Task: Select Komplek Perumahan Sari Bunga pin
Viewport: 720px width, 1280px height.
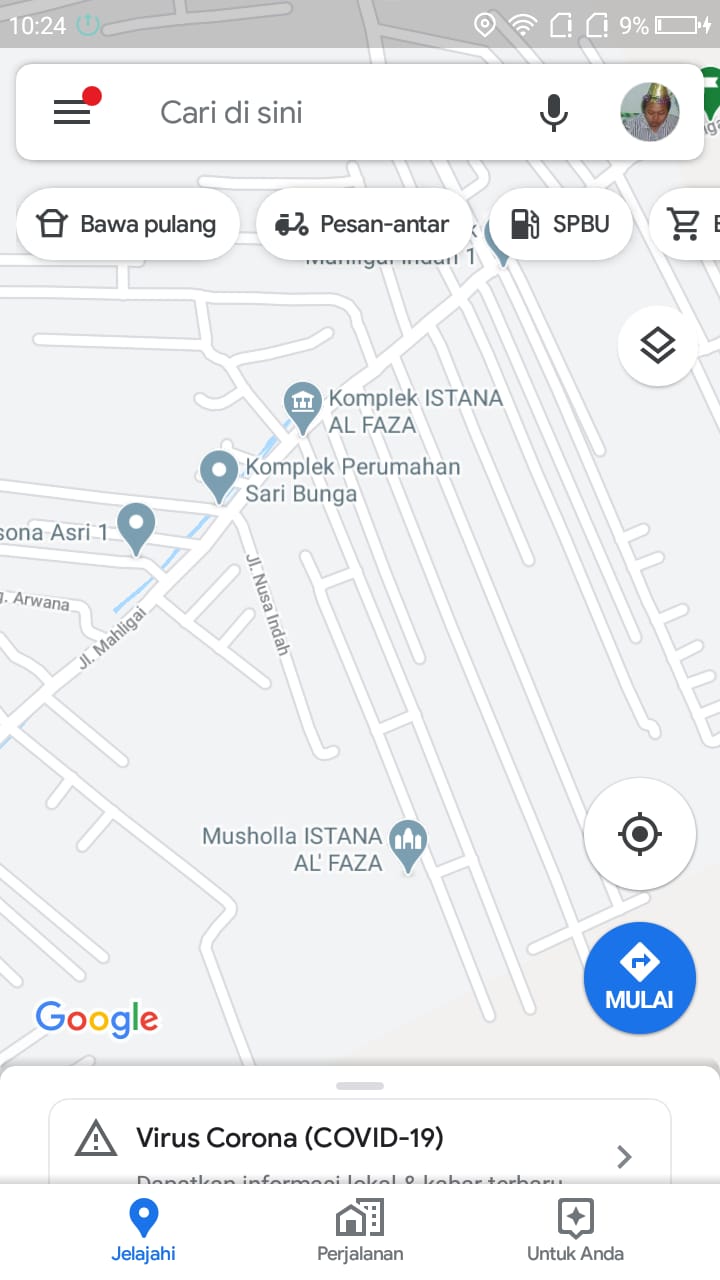Action: 219,474
